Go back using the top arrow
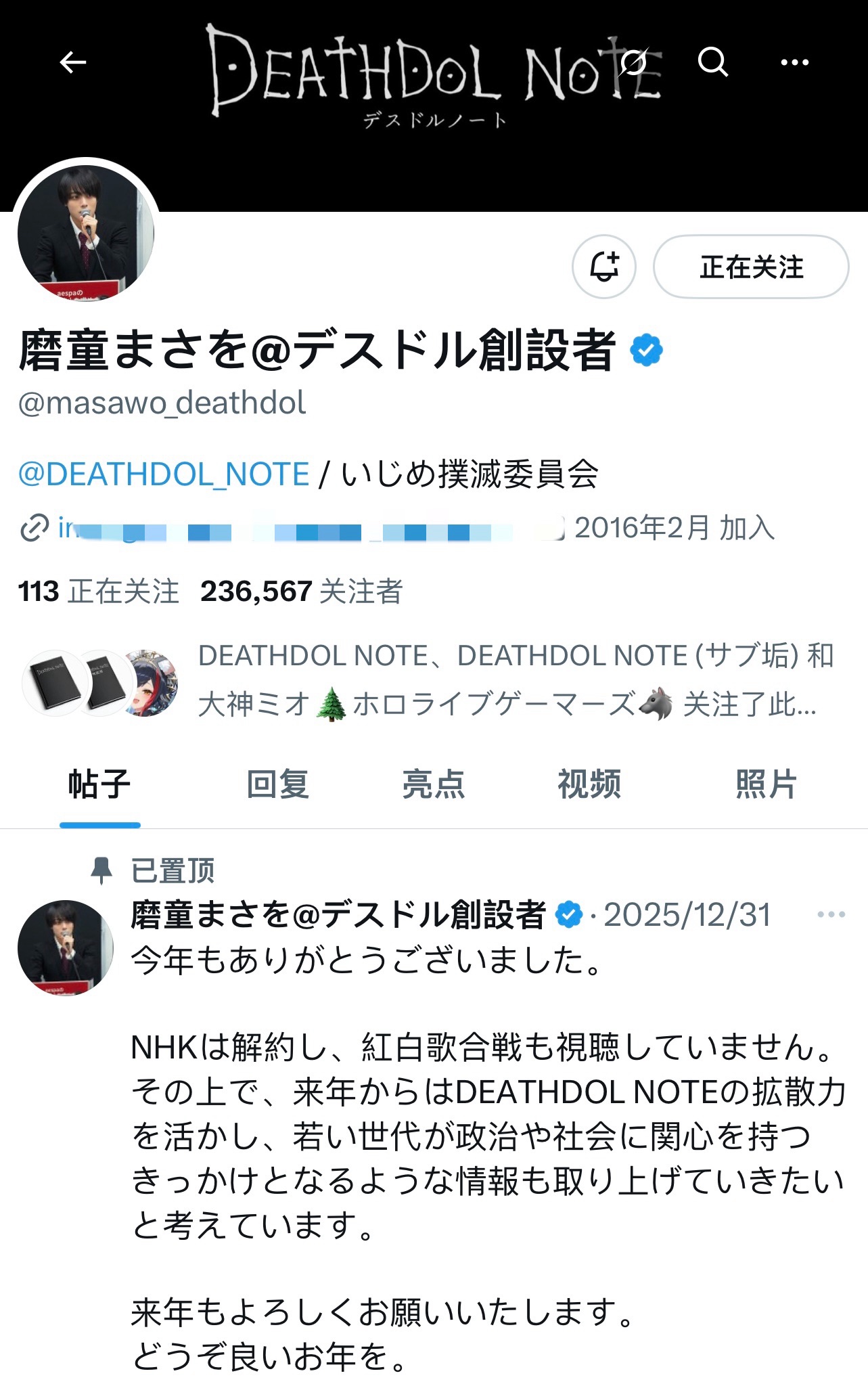The height and width of the screenshot is (1384, 868). click(x=73, y=63)
